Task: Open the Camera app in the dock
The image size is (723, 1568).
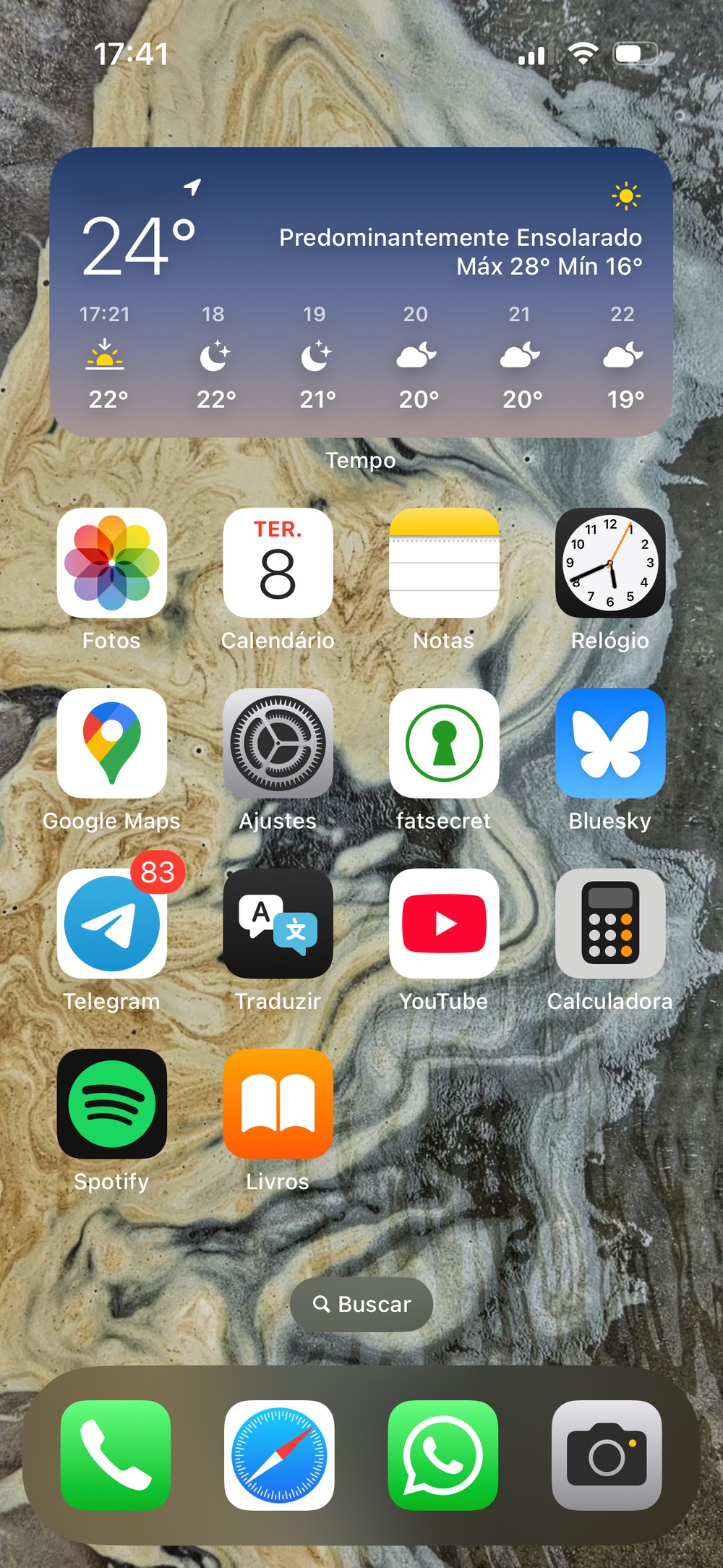Action: 607,1455
